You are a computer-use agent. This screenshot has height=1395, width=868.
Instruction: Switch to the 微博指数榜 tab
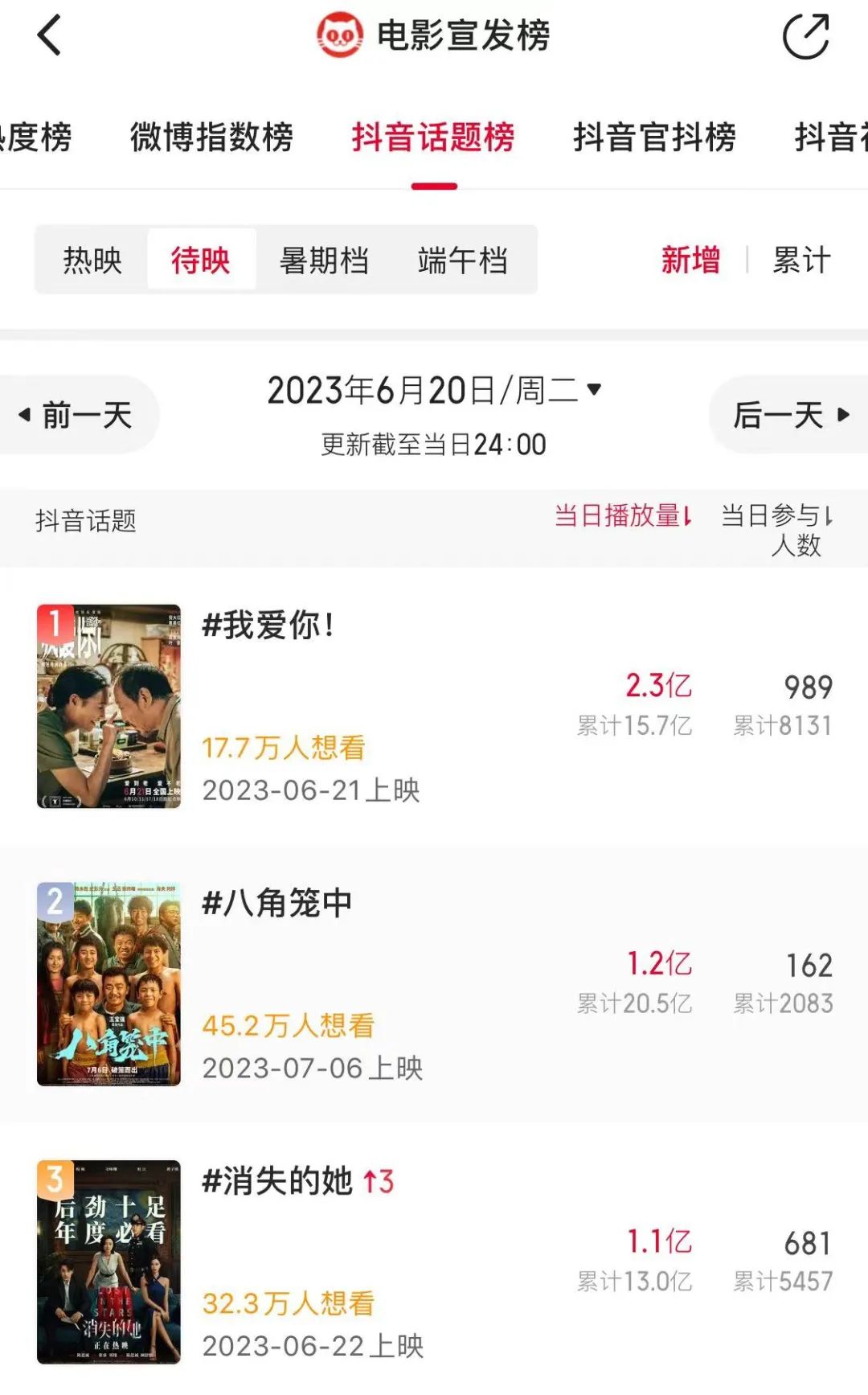coord(211,137)
